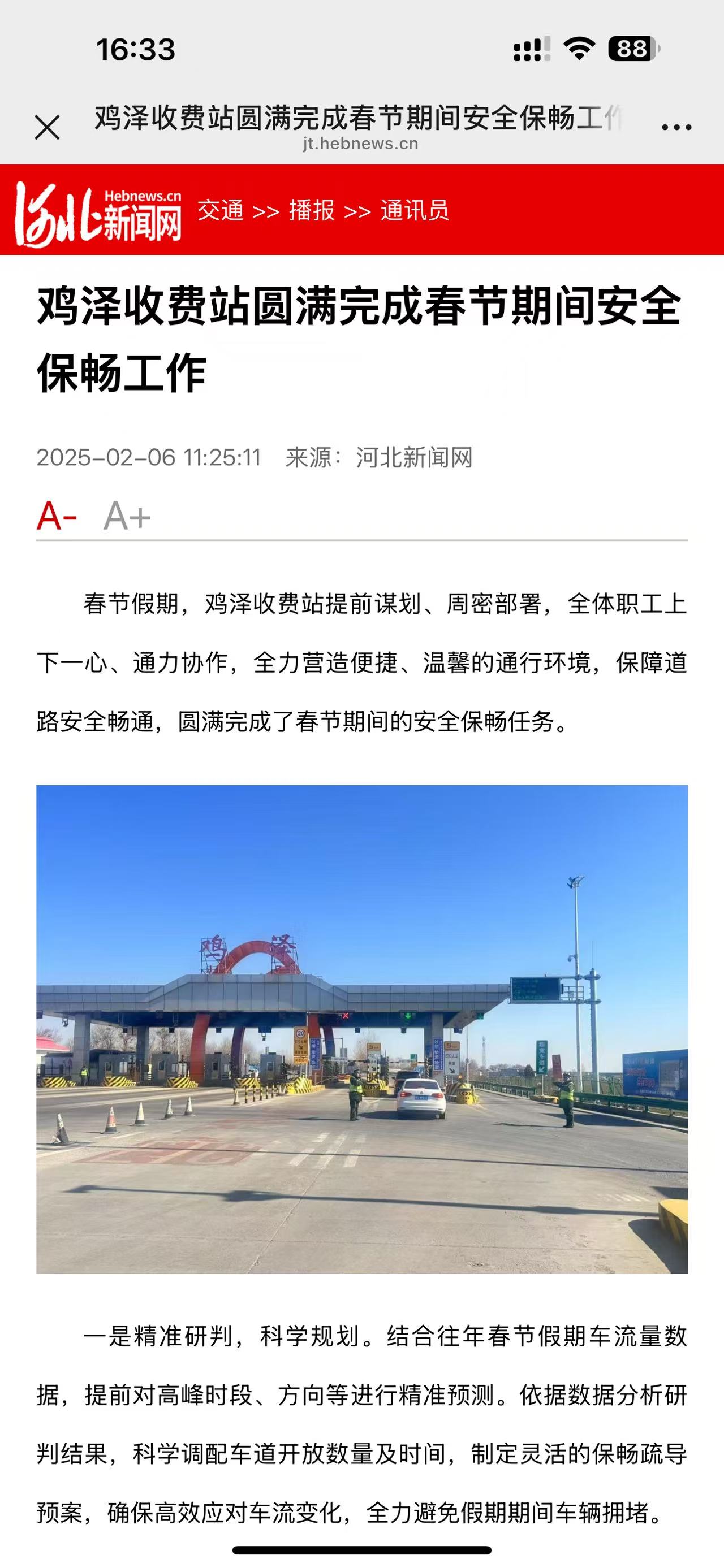Open the 交通 breadcrumb link

pyautogui.click(x=221, y=211)
